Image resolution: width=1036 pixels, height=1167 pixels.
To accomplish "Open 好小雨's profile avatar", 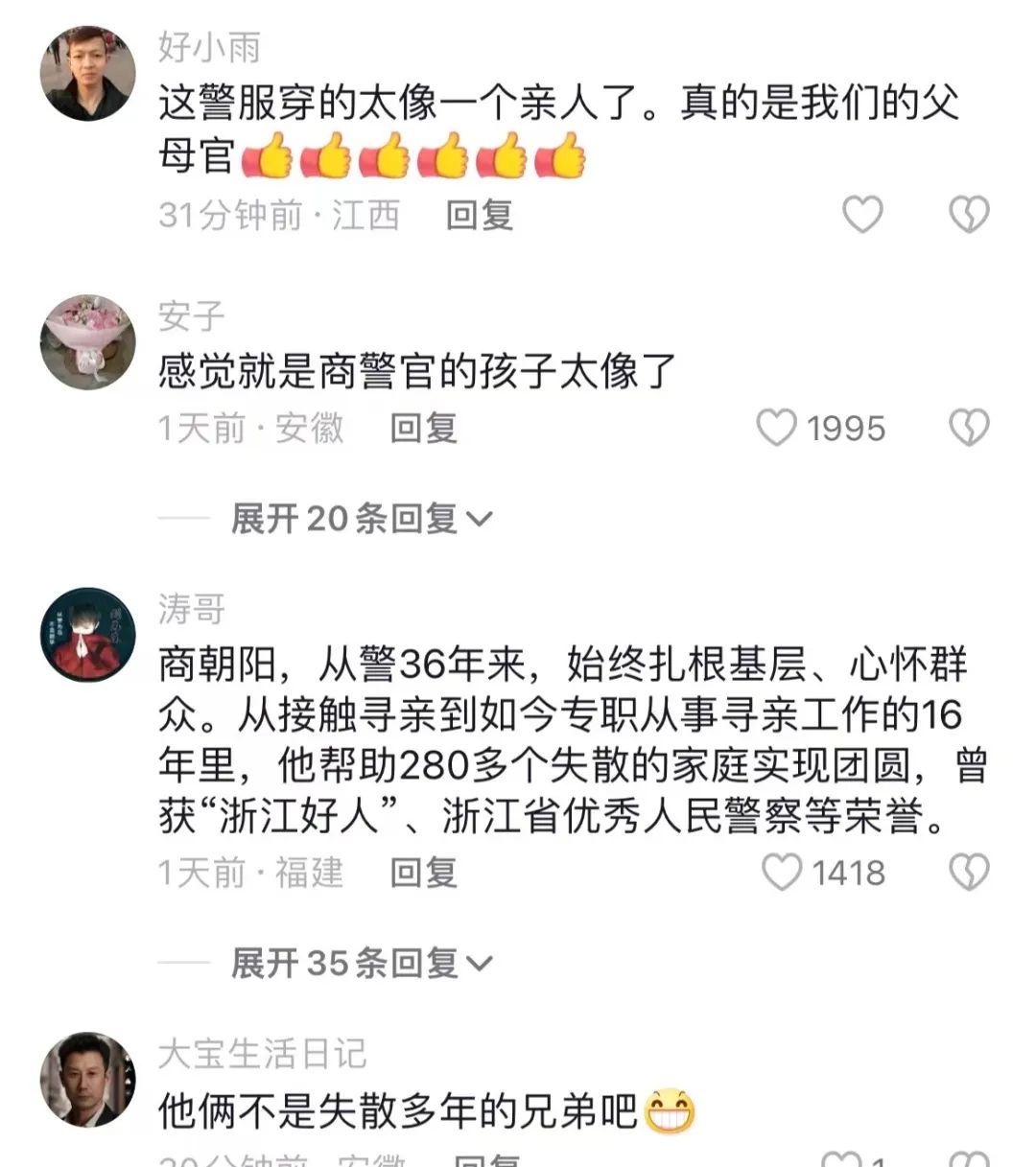I will point(87,74).
